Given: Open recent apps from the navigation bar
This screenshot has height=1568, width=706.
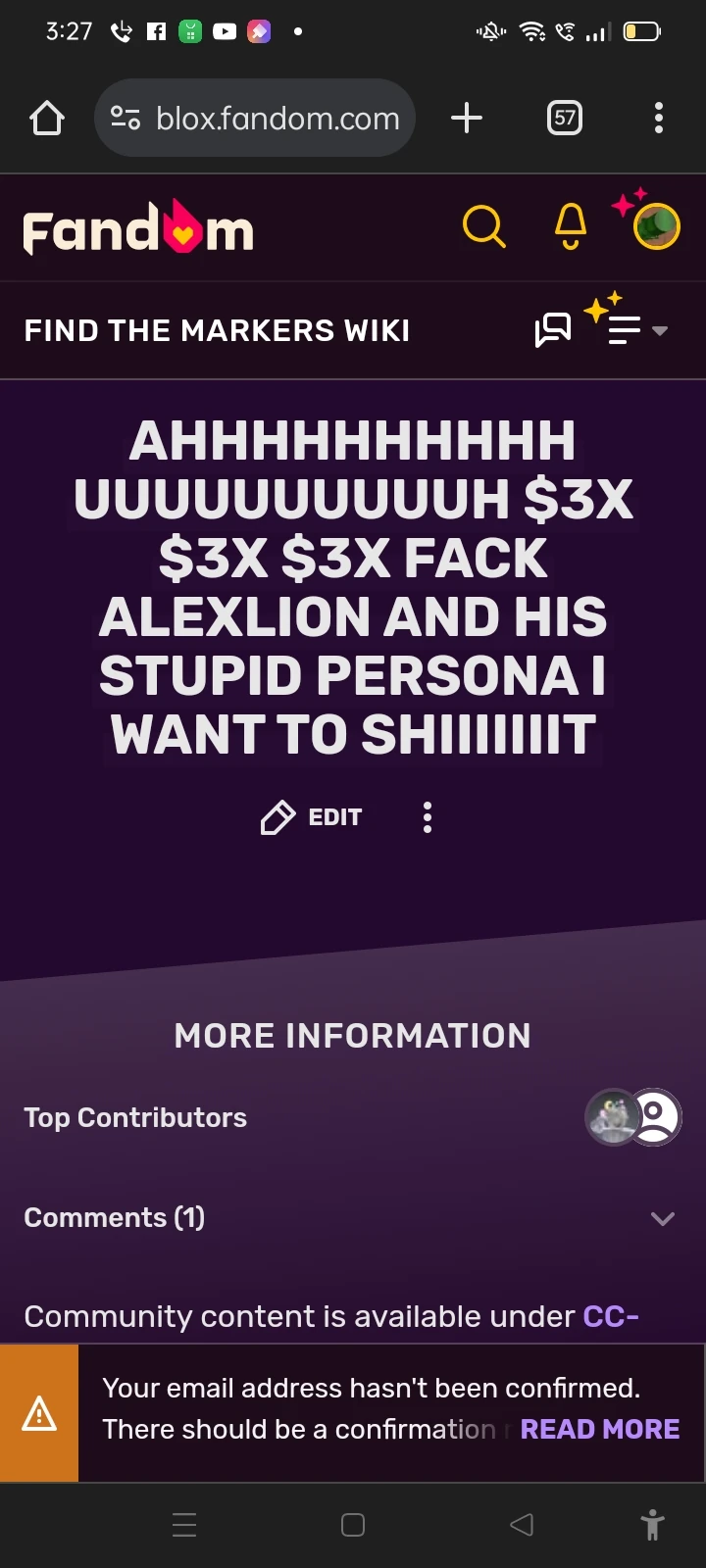Looking at the screenshot, I should pyautogui.click(x=184, y=1525).
